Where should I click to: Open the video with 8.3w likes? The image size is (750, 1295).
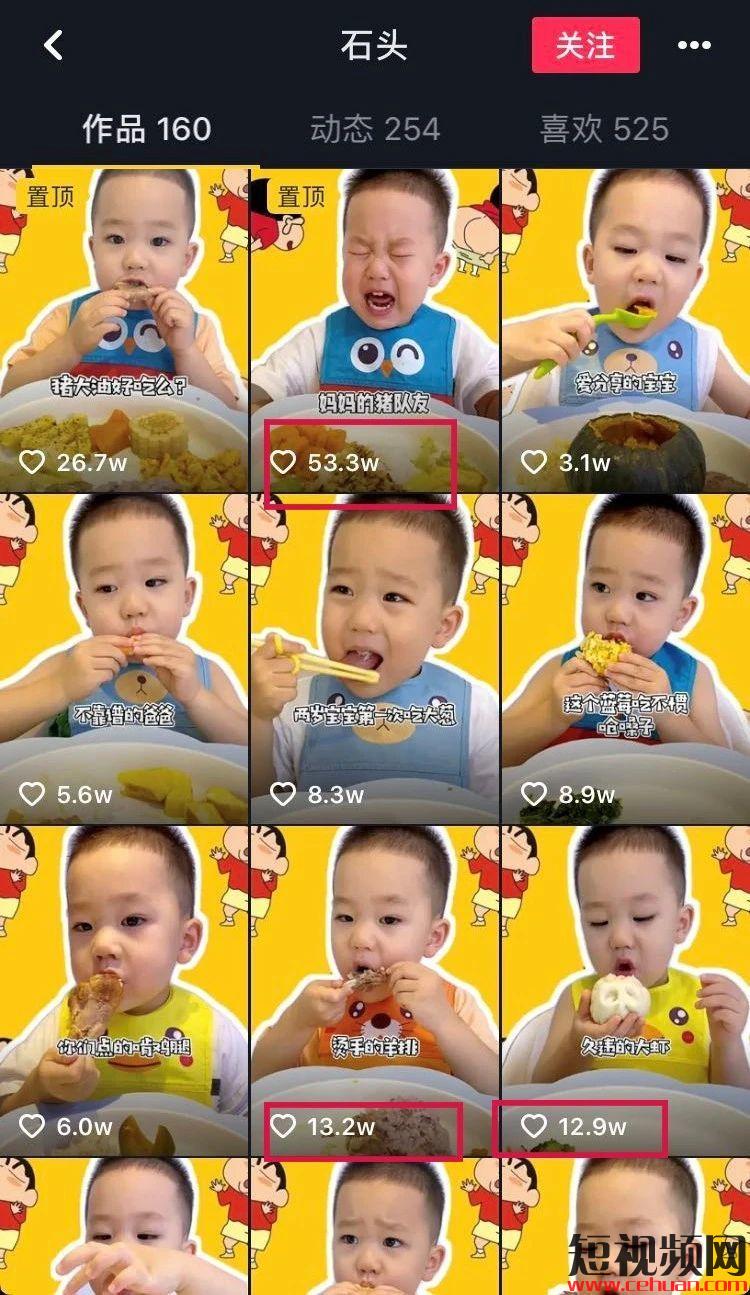coord(375,659)
